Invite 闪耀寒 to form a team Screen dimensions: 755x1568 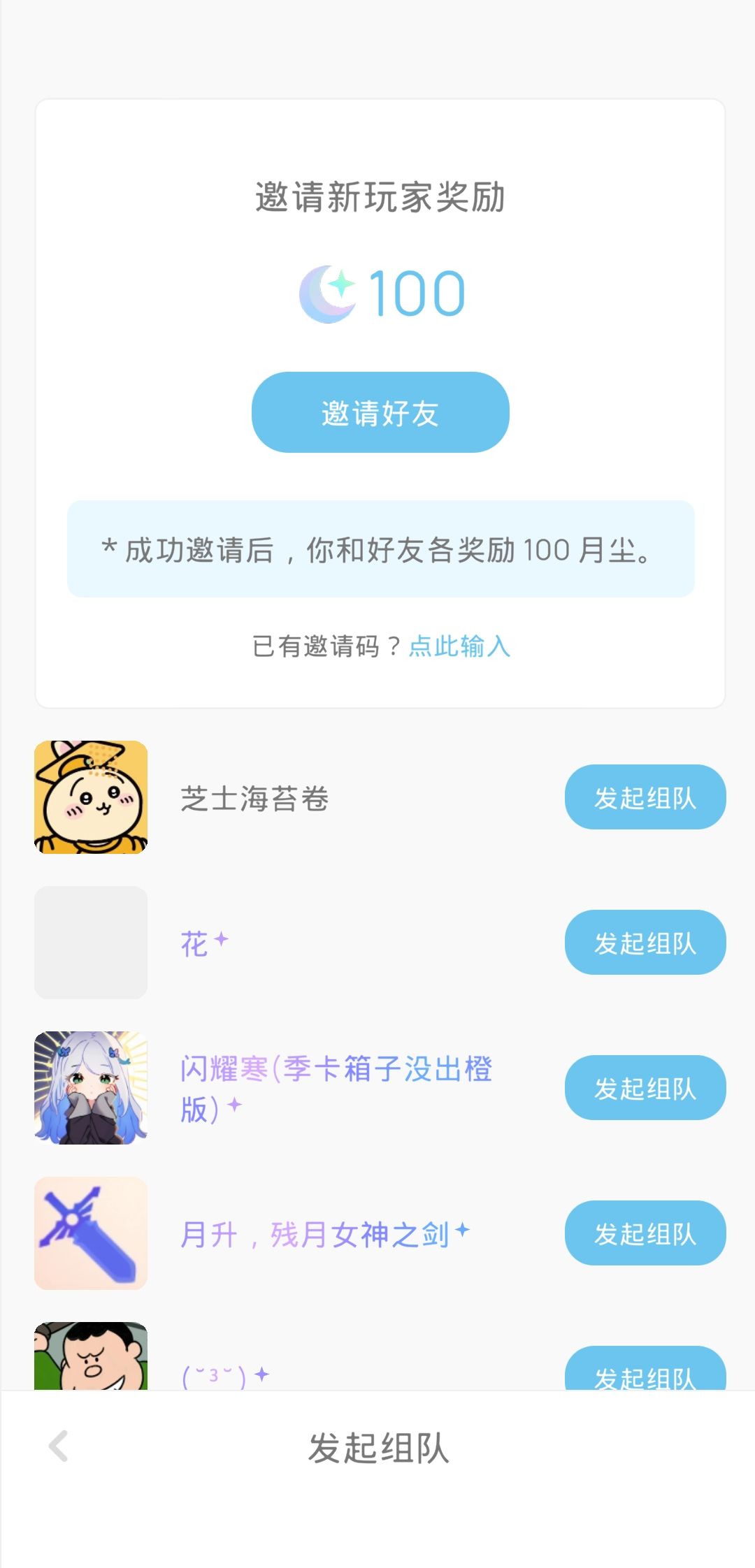[x=644, y=1088]
